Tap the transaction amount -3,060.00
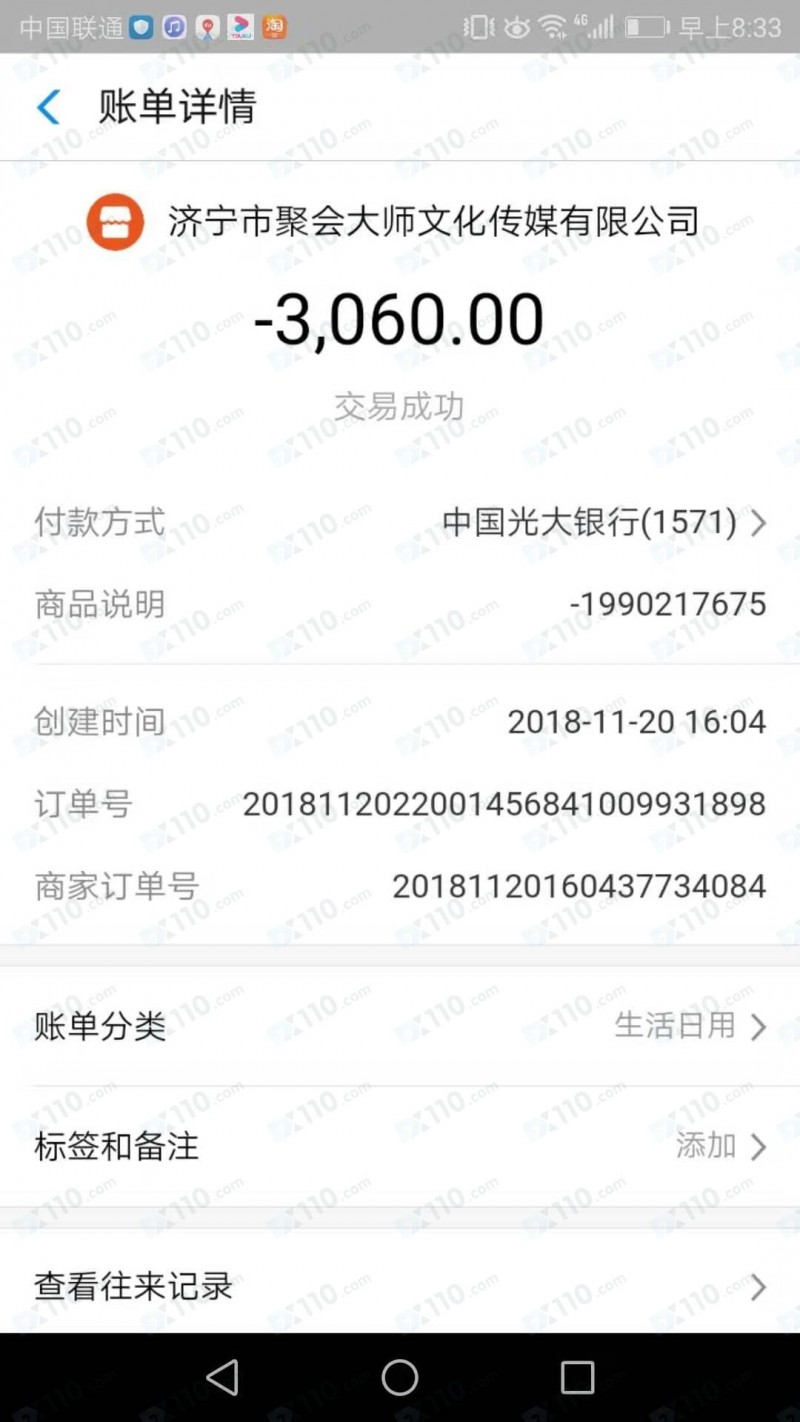The height and width of the screenshot is (1422, 800). pyautogui.click(x=400, y=317)
